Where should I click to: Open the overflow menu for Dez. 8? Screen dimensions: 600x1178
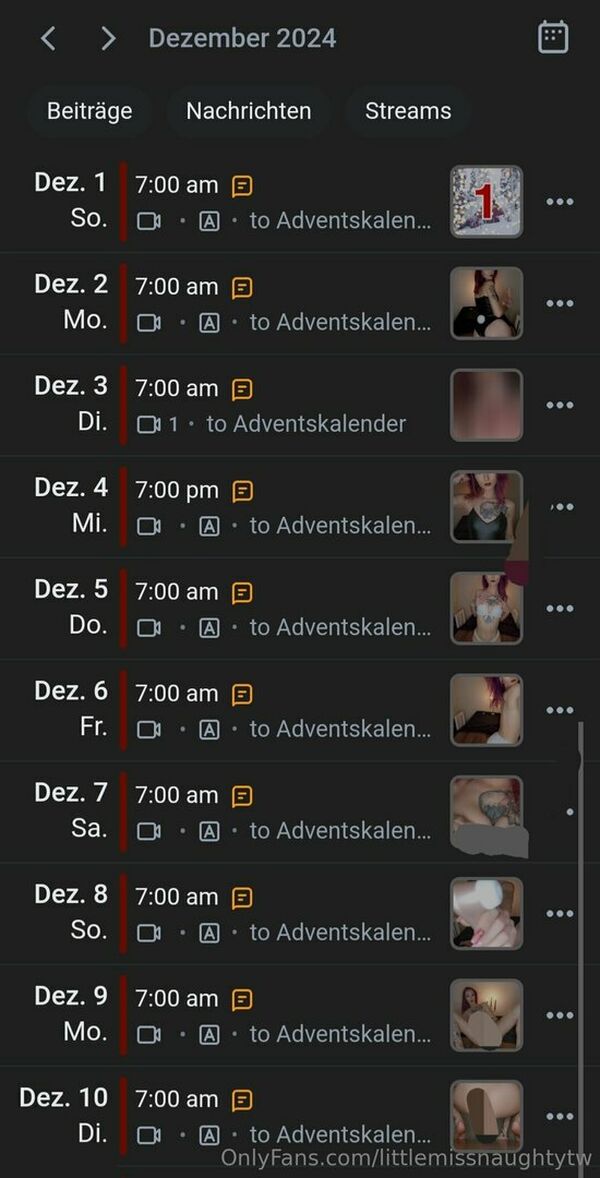[x=560, y=914]
